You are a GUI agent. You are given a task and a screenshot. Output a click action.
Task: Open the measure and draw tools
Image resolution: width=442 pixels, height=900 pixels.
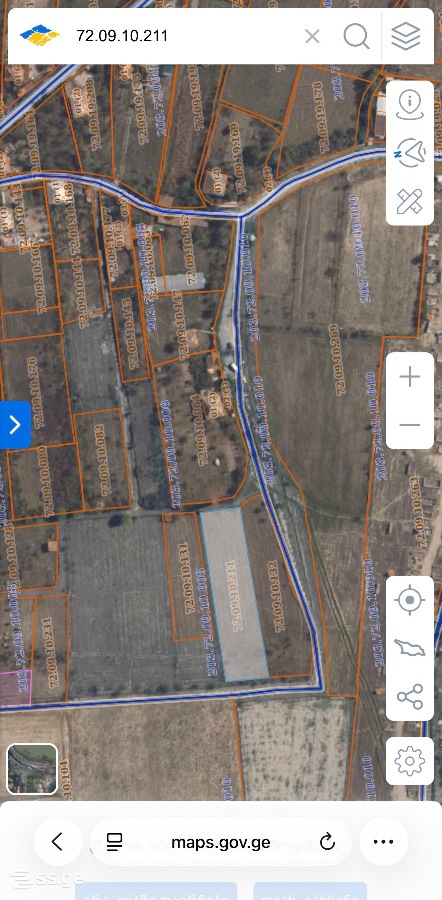[410, 201]
